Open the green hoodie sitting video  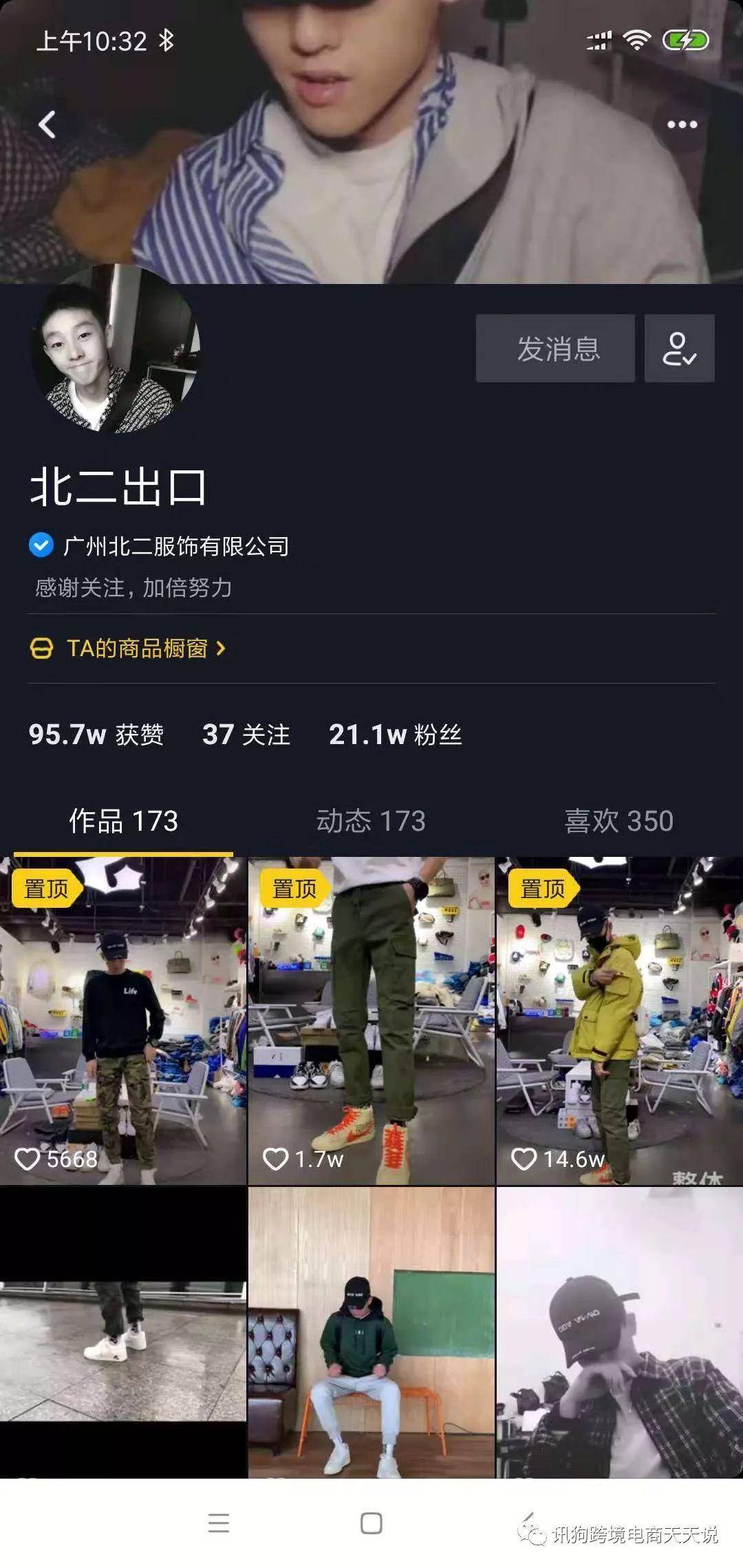tap(371, 1331)
